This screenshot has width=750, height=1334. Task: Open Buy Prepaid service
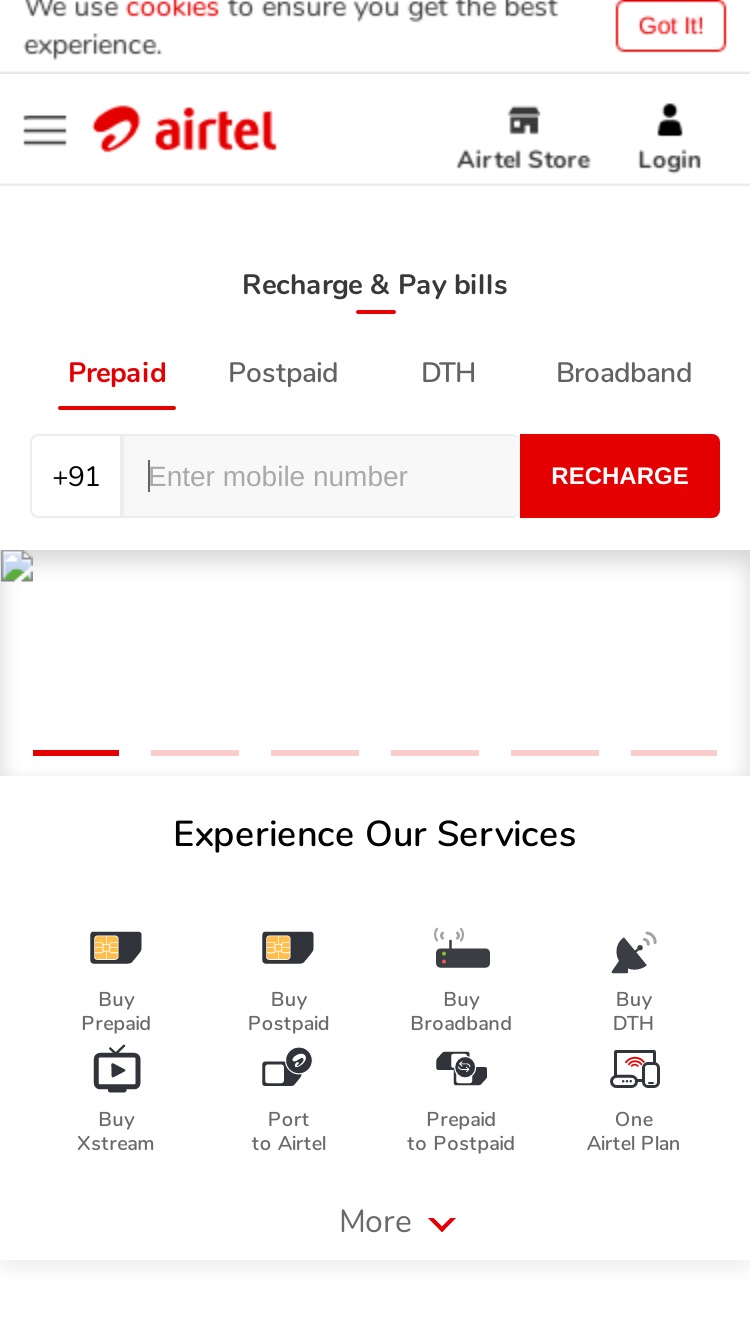click(116, 980)
